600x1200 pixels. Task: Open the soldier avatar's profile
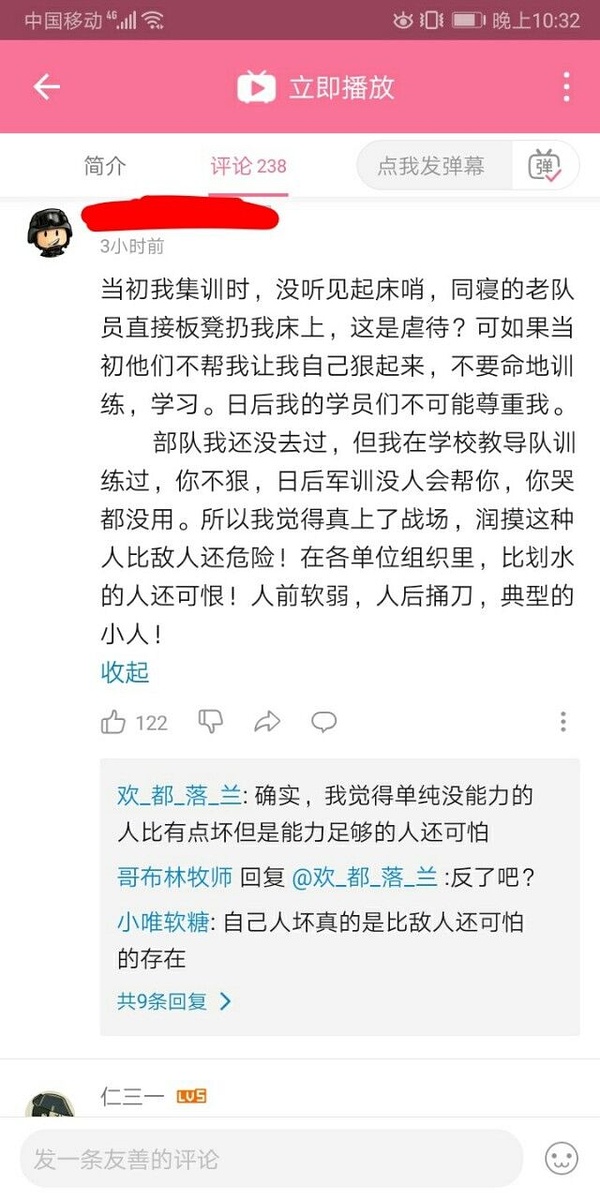tap(48, 234)
